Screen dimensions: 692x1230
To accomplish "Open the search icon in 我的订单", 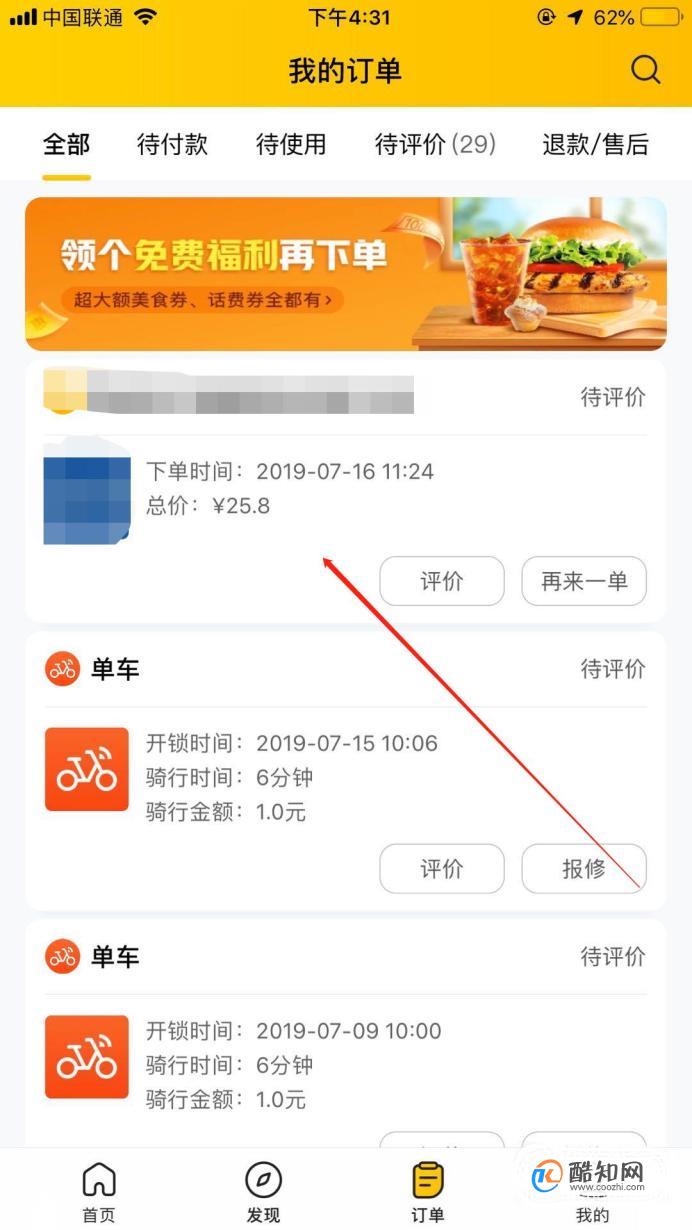I will point(646,70).
